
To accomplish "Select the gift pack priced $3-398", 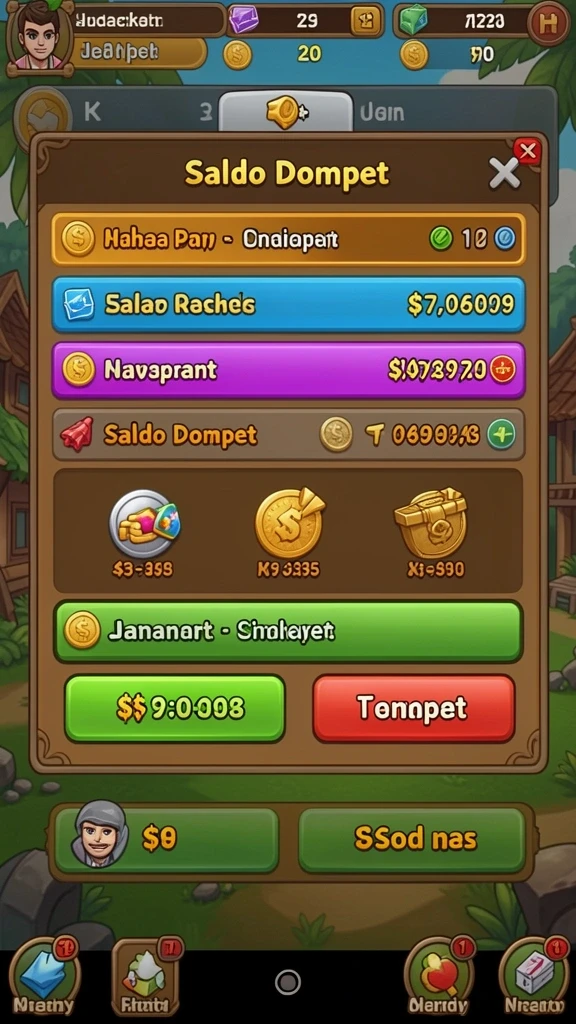I will 144,532.
